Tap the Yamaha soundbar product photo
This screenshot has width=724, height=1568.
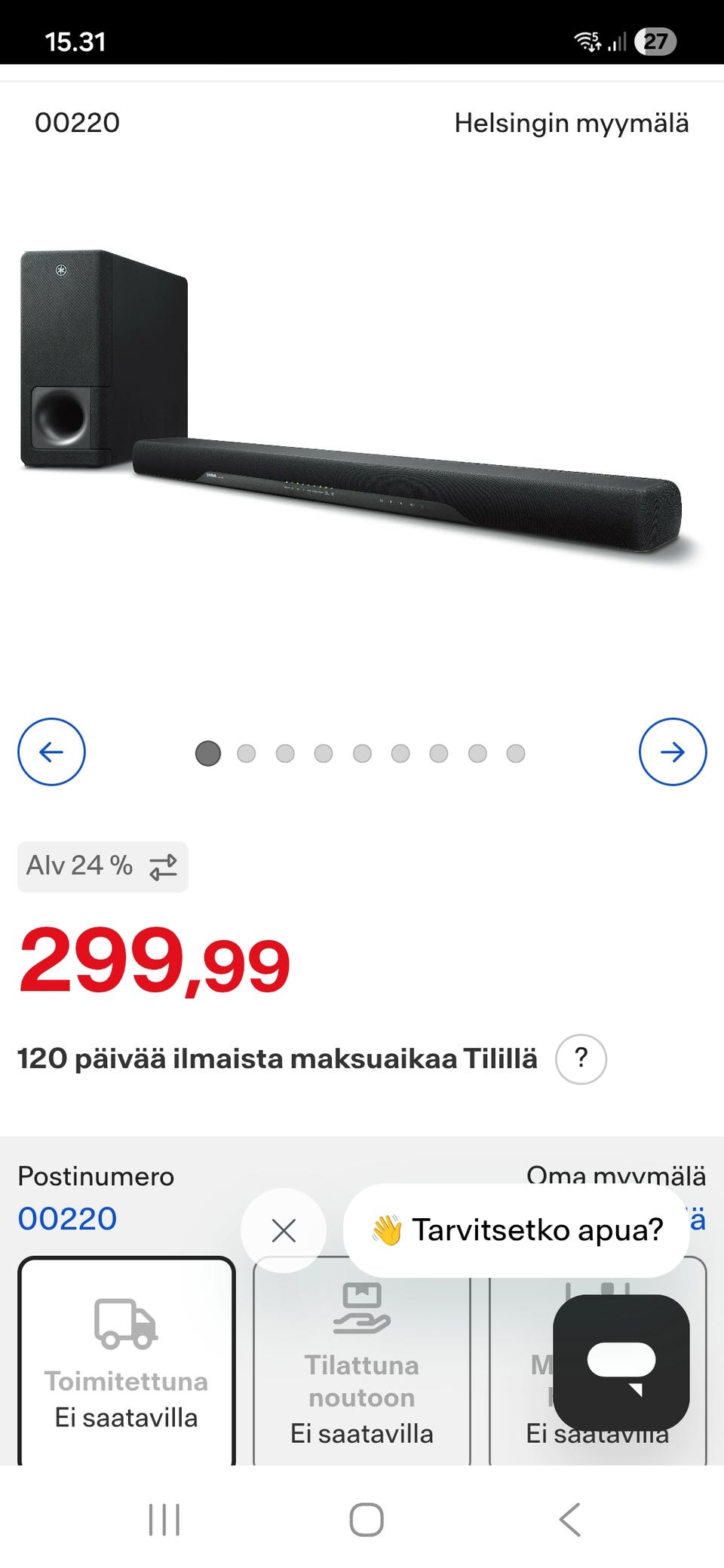click(362, 422)
